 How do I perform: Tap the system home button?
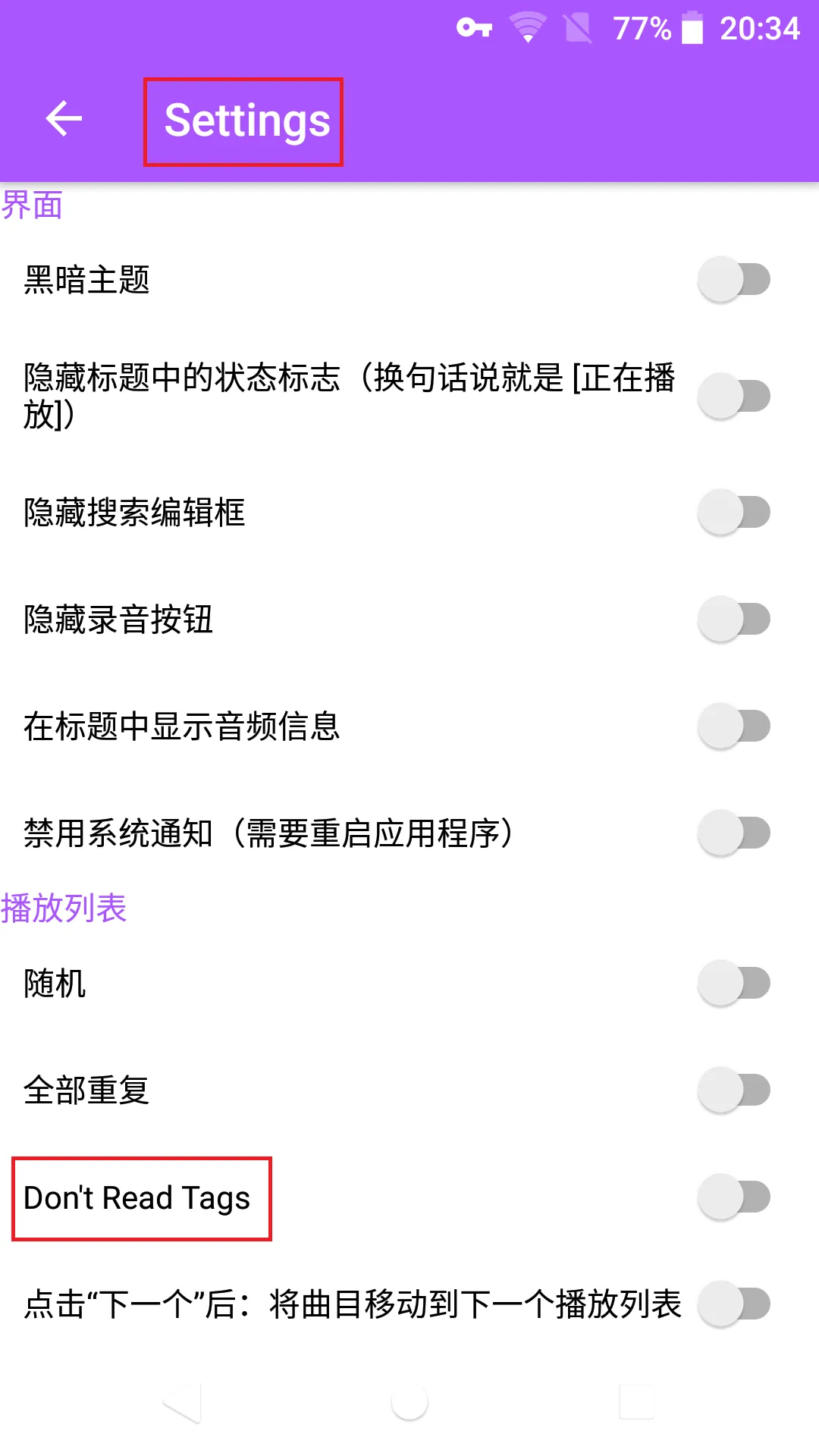pos(409,1402)
